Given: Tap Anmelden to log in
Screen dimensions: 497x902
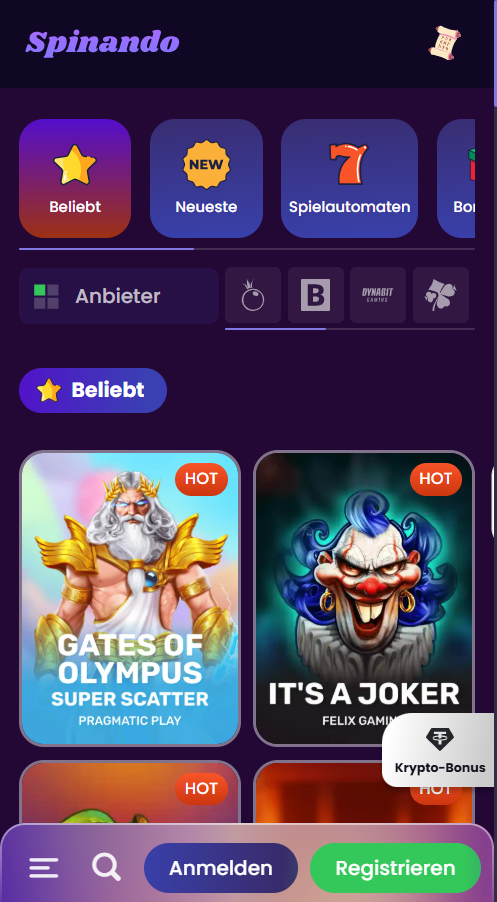Looking at the screenshot, I should [221, 867].
